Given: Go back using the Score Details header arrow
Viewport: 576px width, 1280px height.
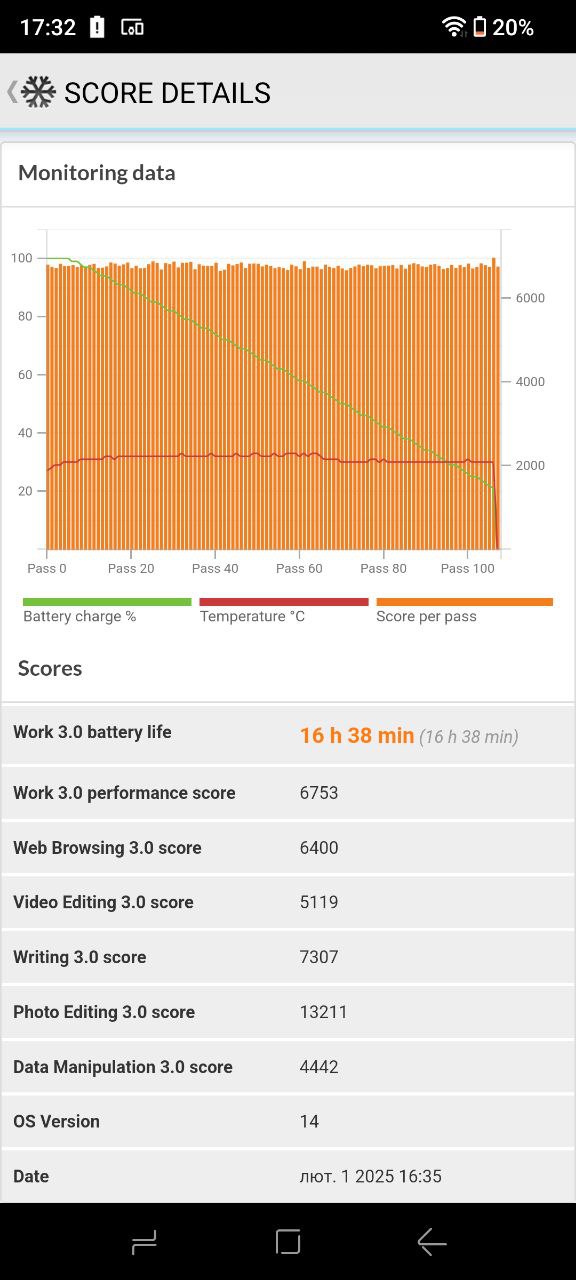Looking at the screenshot, I should coord(12,92).
